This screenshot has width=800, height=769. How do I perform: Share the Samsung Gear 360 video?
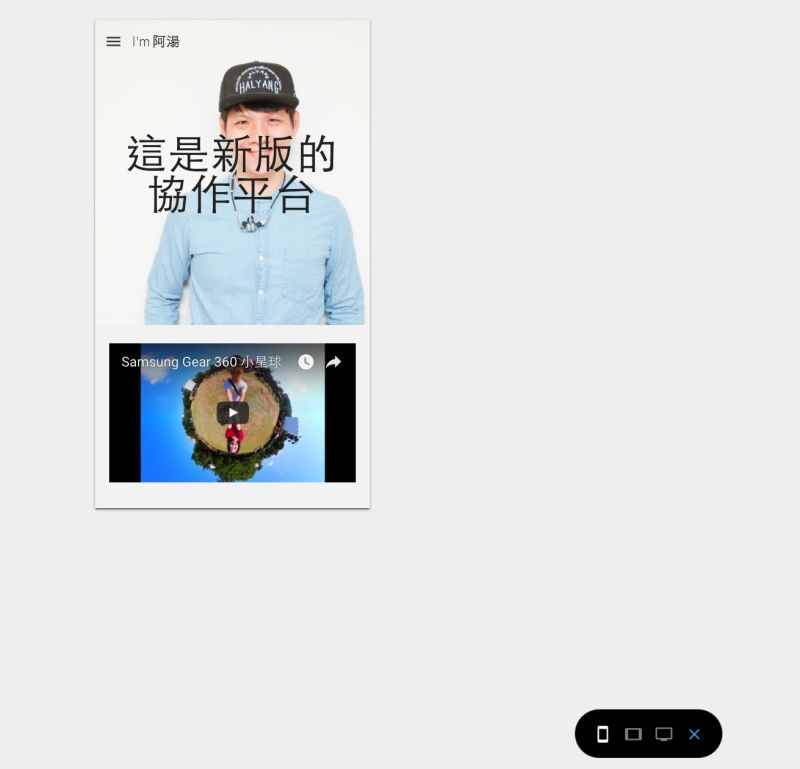334,362
